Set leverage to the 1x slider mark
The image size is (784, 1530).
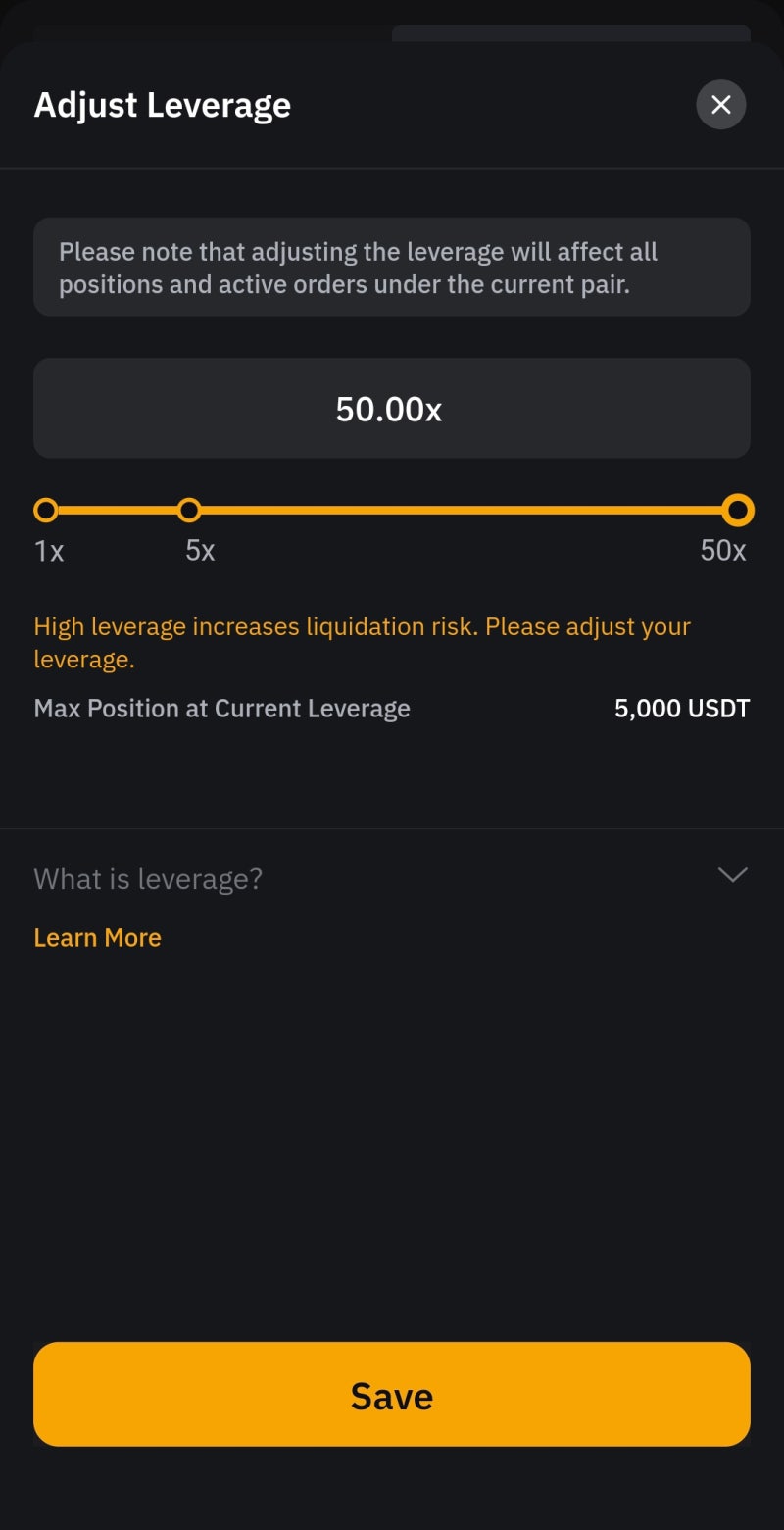(x=46, y=510)
